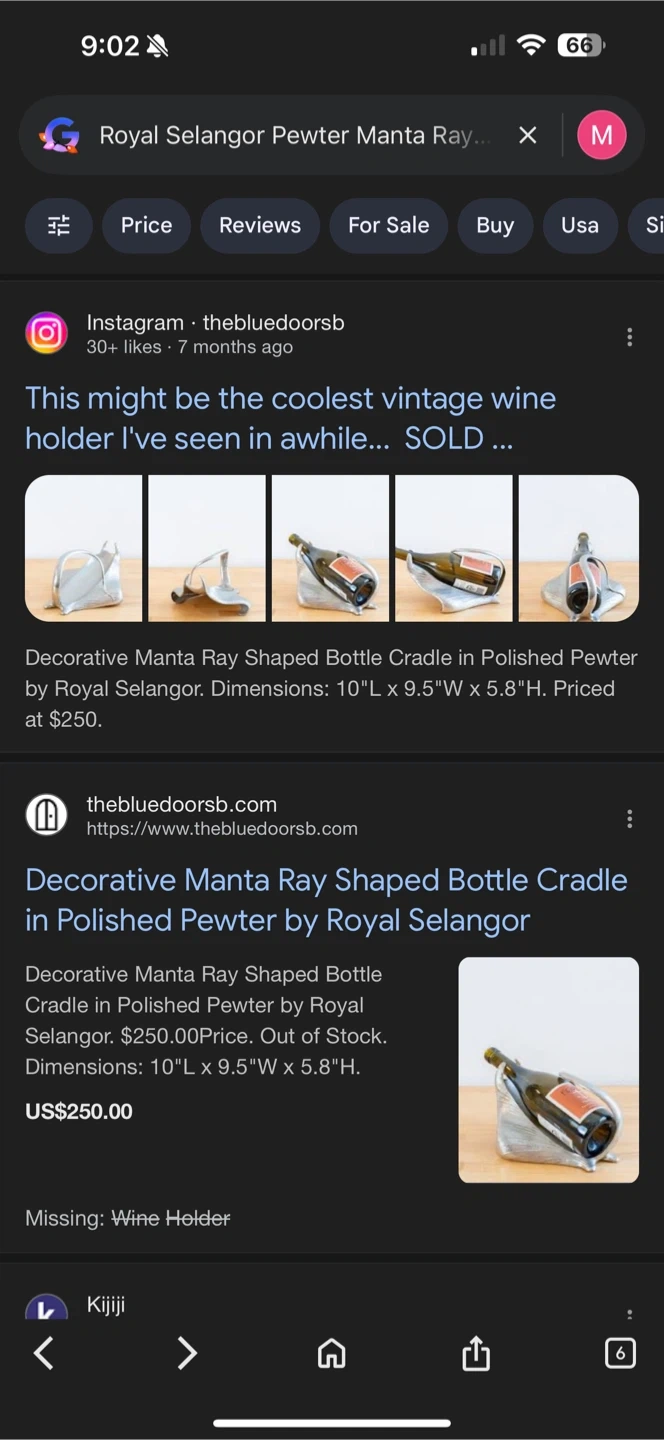The height and width of the screenshot is (1440, 664).
Task: Open more options for thebluedoorsb.com result
Action: 629,819
